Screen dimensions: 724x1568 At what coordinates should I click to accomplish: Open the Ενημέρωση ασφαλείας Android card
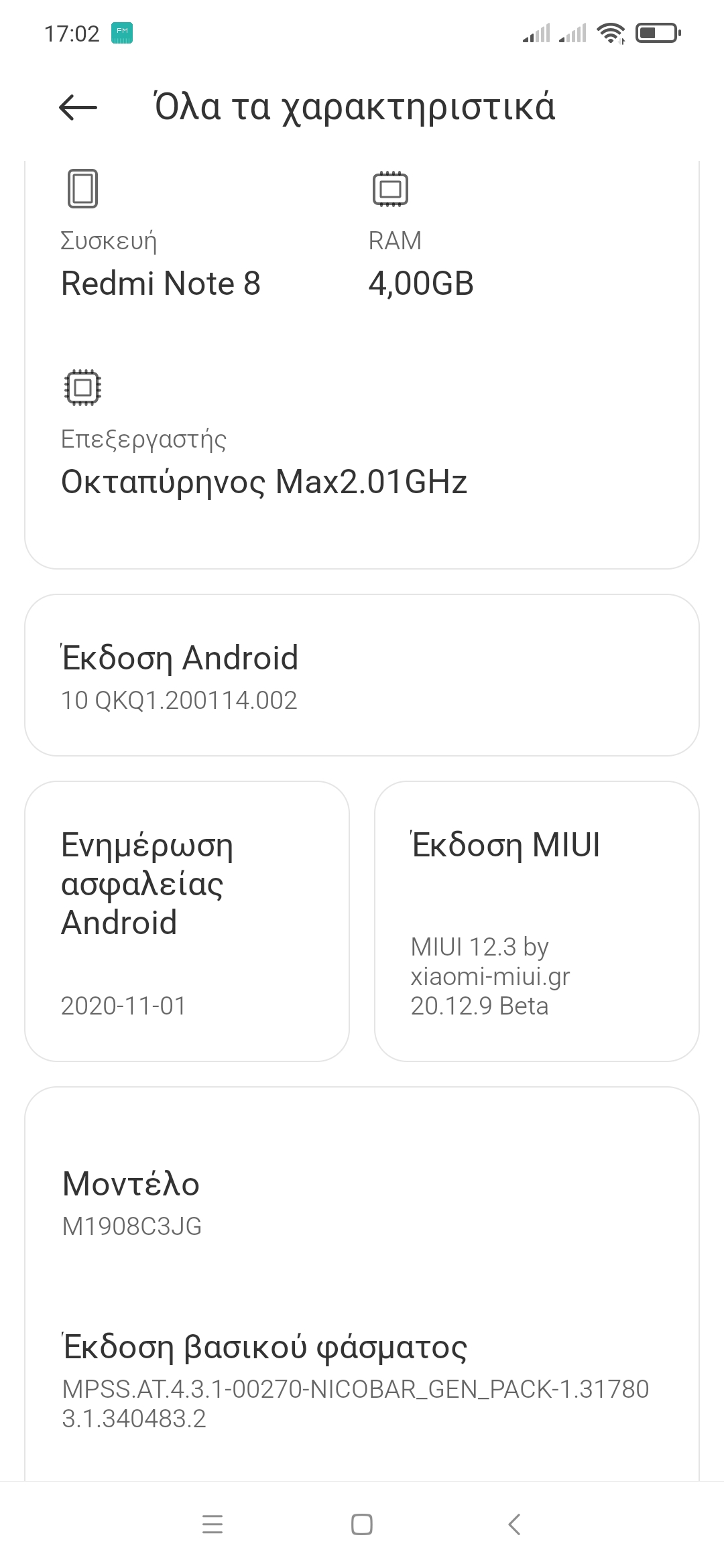pos(187,921)
